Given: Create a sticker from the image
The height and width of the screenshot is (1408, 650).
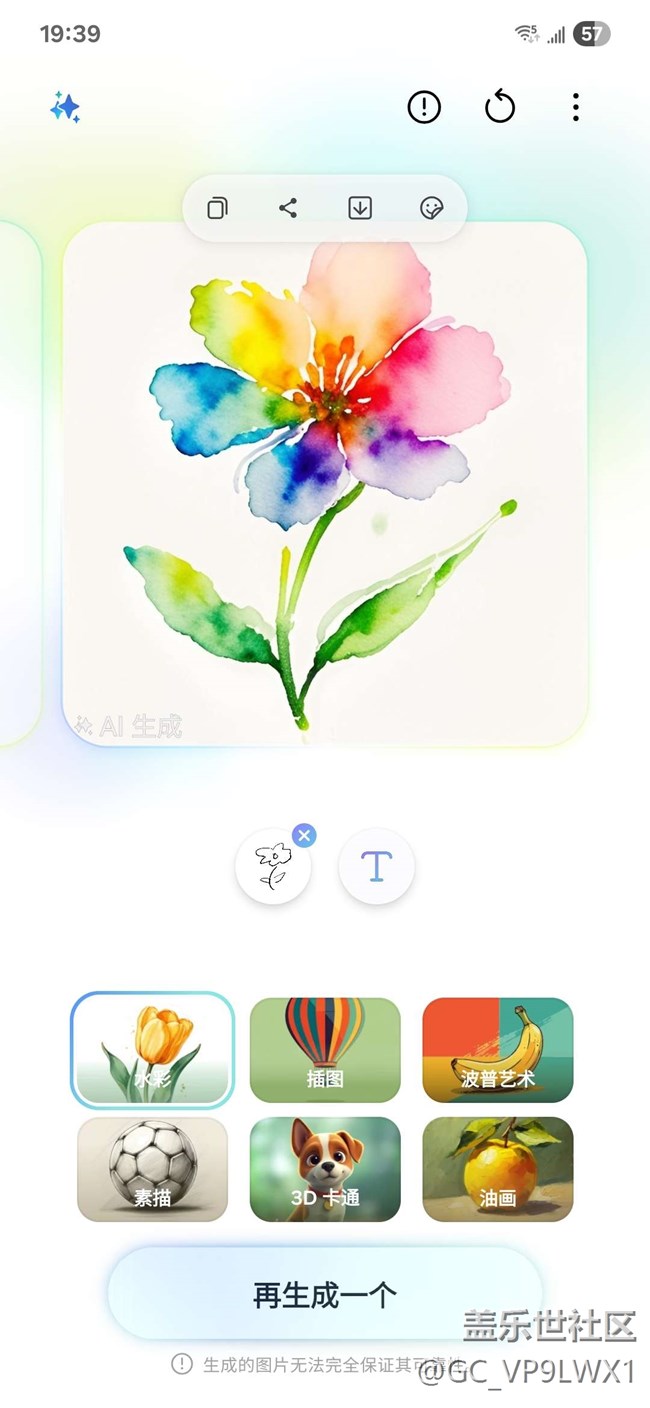Looking at the screenshot, I should (x=431, y=208).
